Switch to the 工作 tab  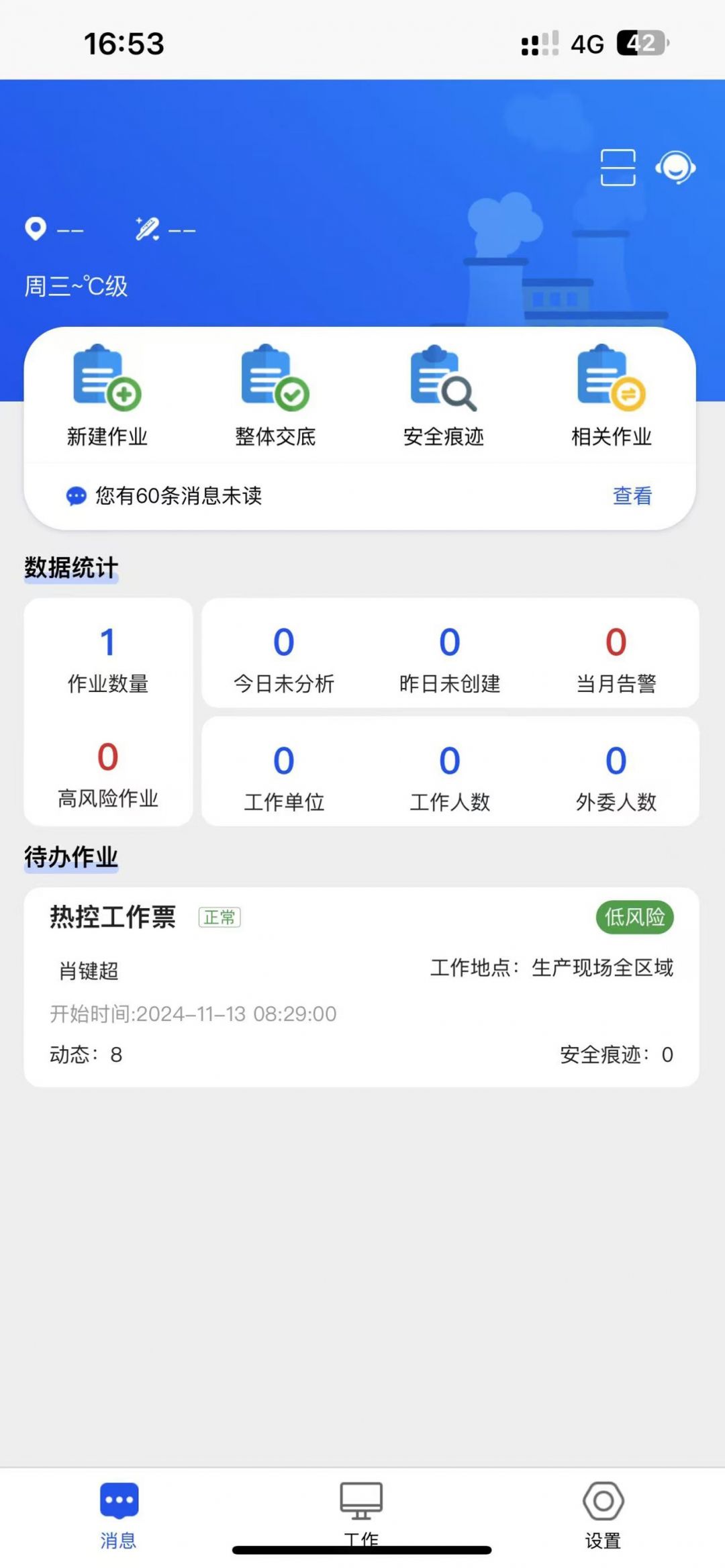point(361,1510)
